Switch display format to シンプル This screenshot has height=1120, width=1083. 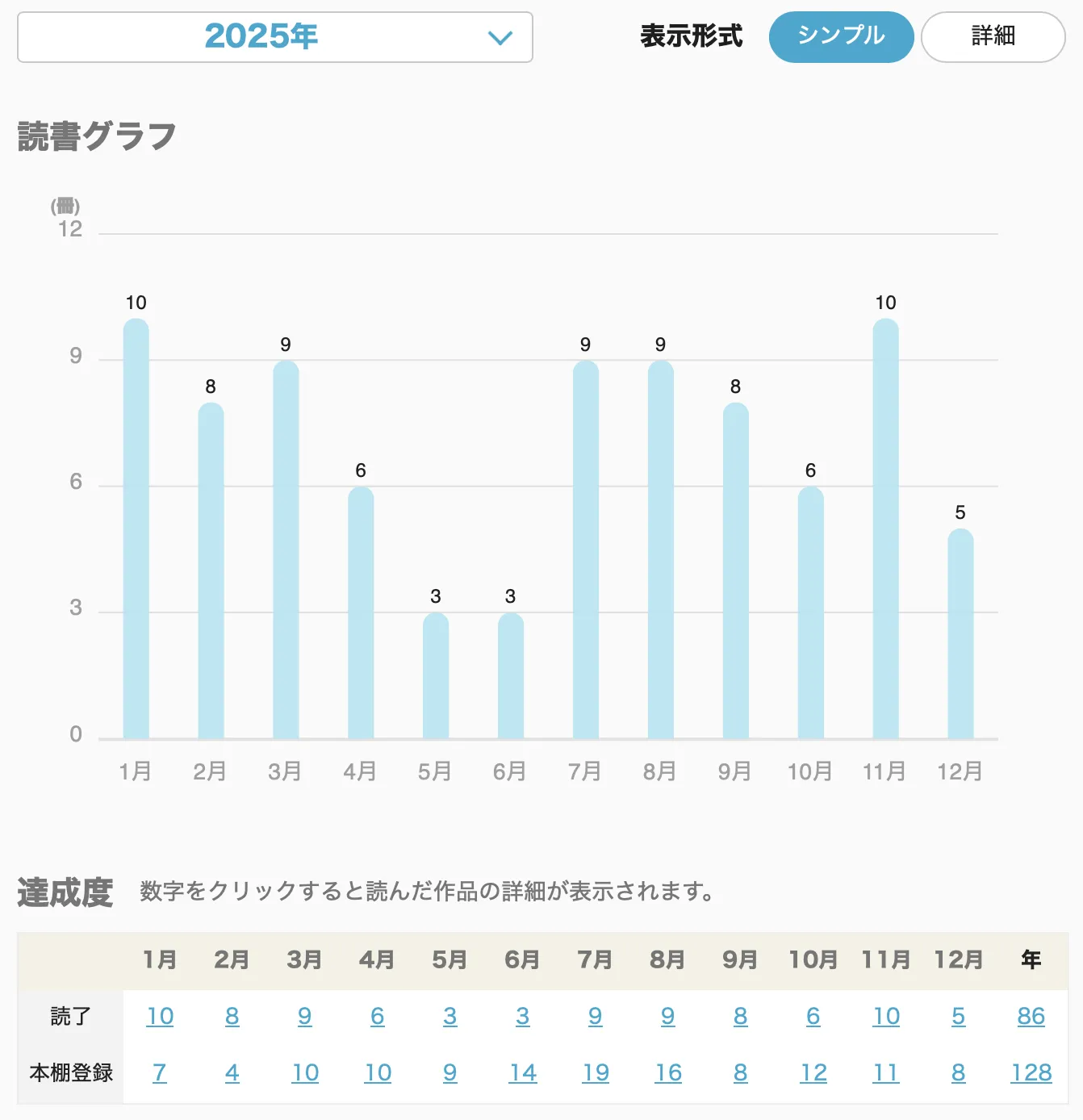pyautogui.click(x=840, y=37)
